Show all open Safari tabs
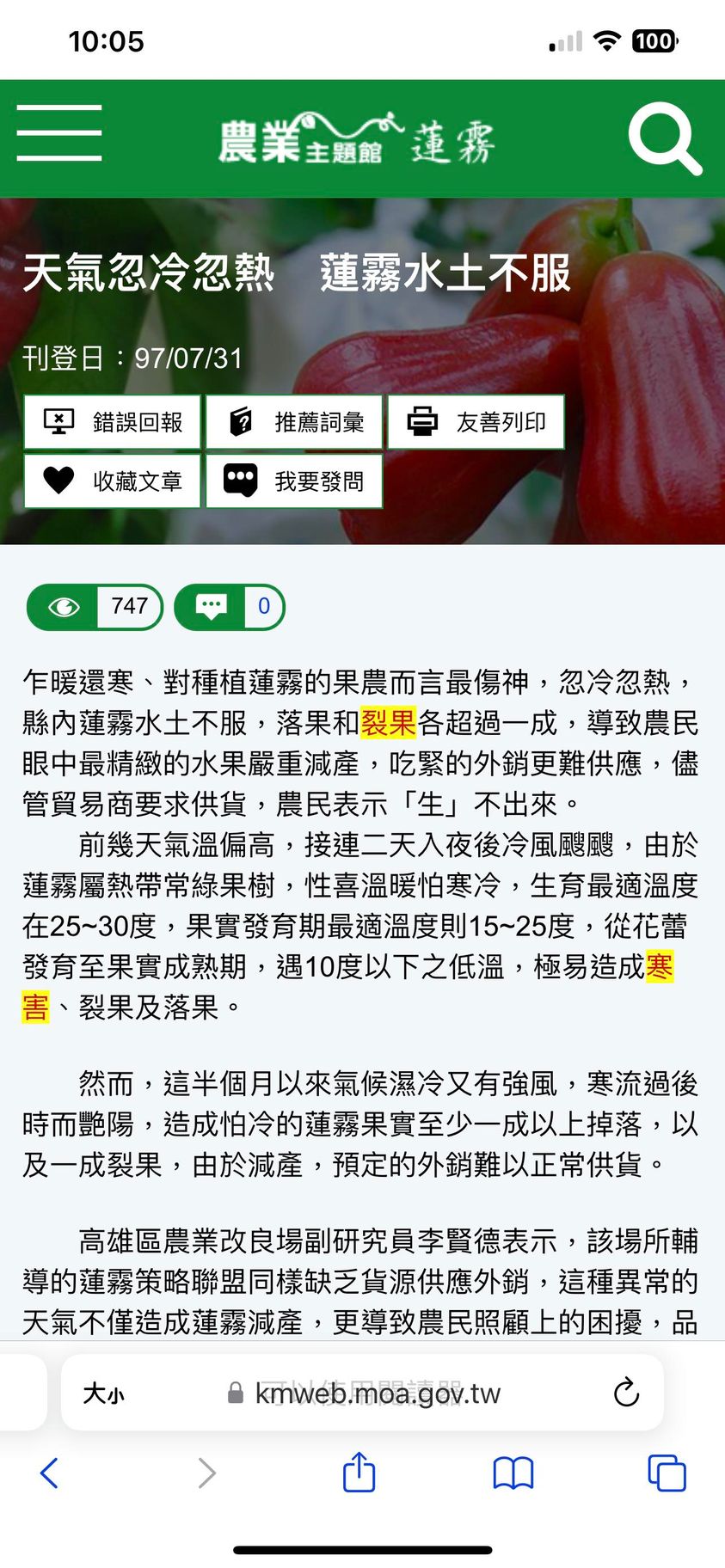 667,1473
